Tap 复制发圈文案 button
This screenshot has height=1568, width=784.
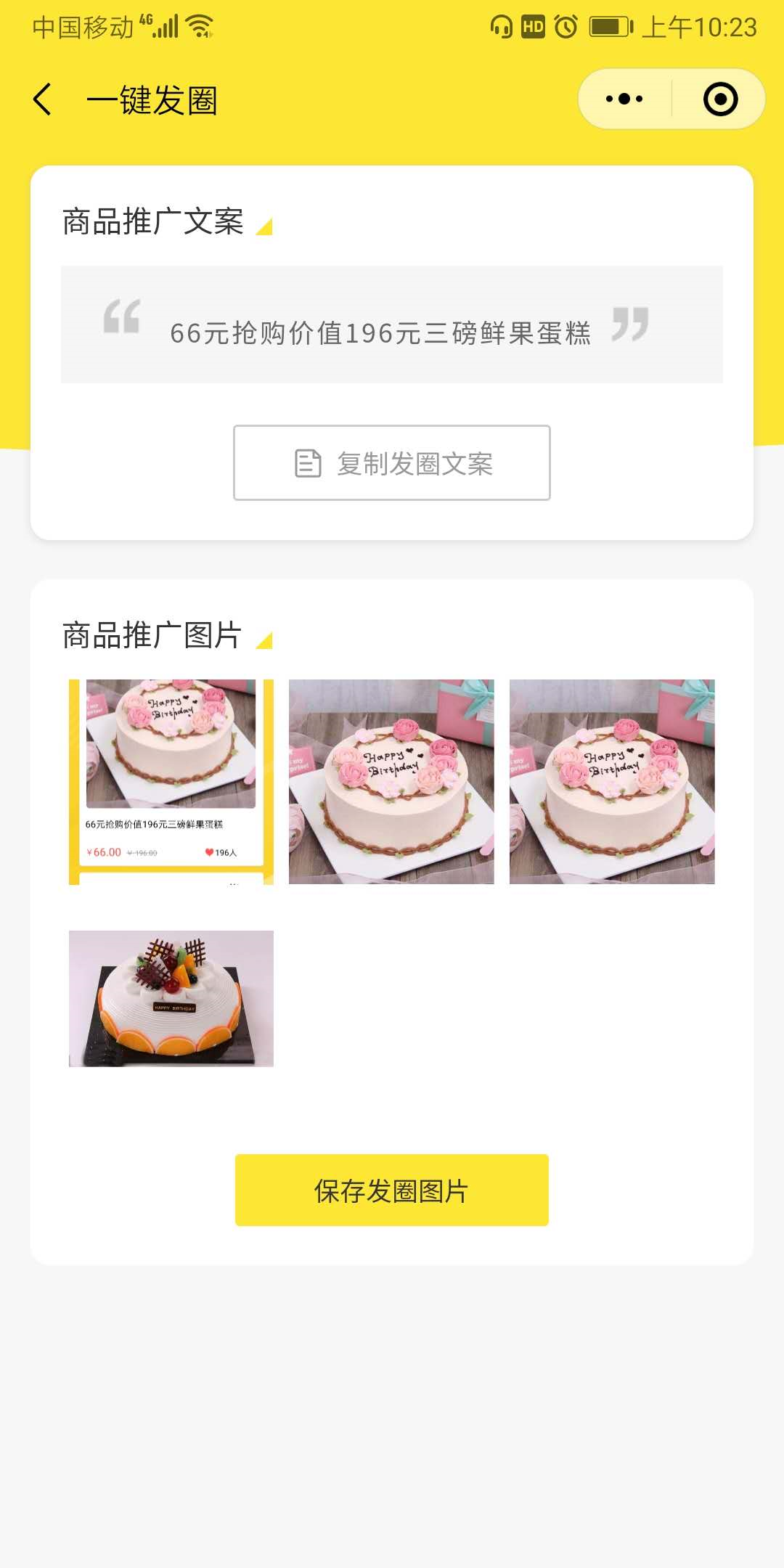pyautogui.click(x=392, y=463)
